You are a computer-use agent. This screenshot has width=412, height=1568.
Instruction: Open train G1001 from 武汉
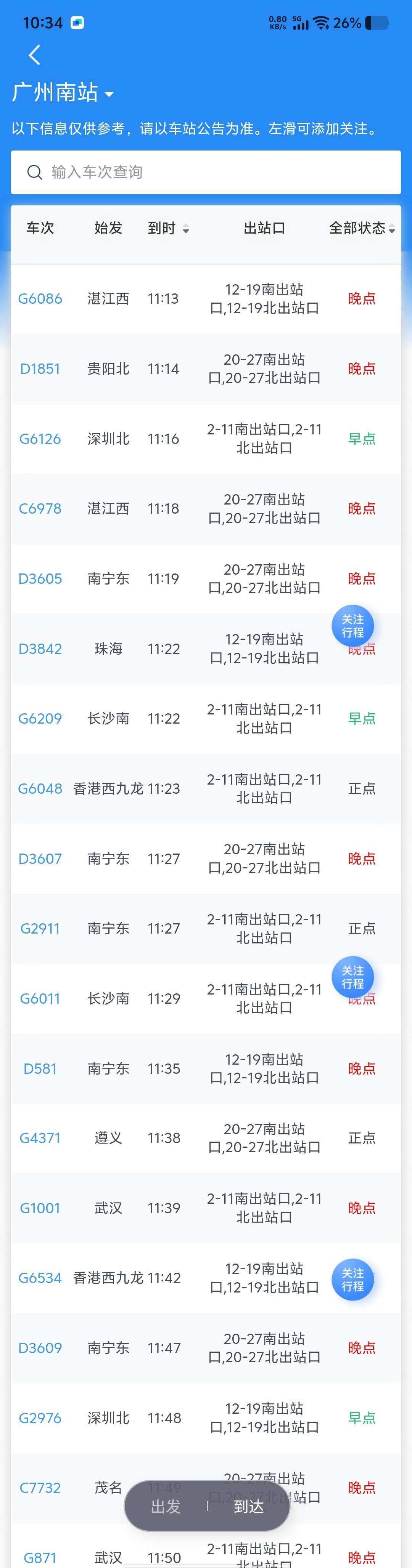(x=40, y=1208)
